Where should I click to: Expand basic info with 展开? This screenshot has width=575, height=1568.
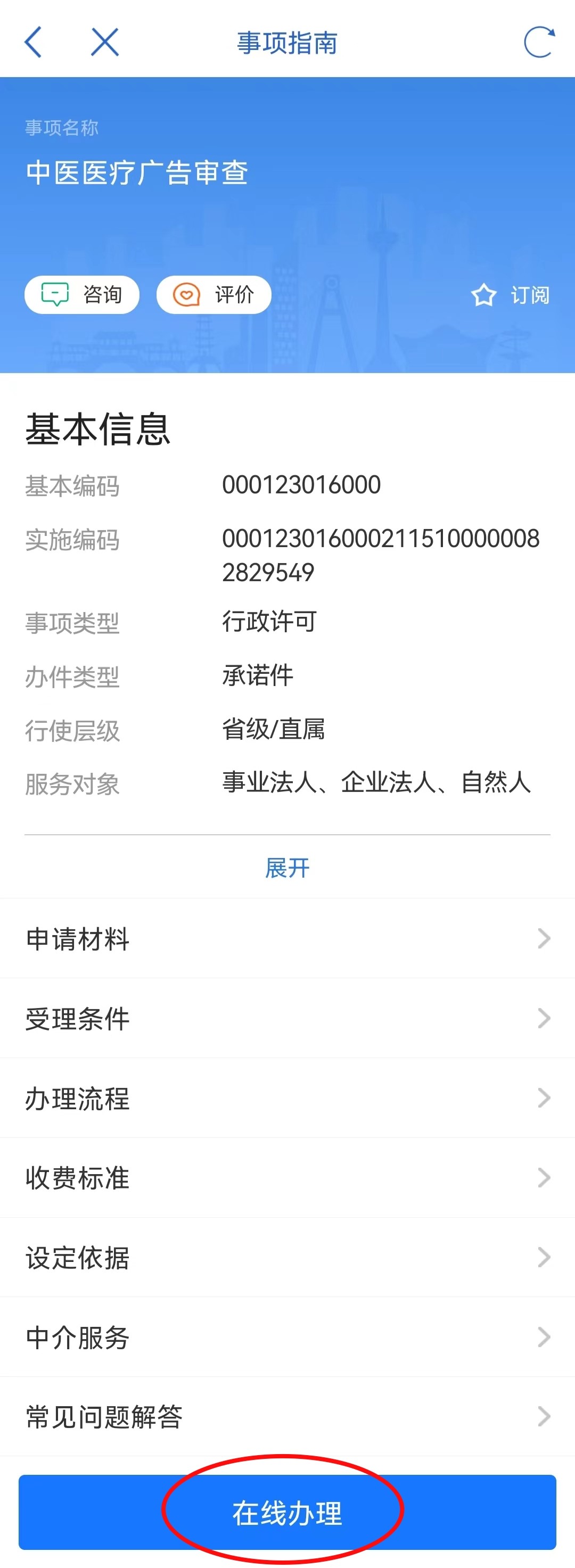(x=287, y=868)
